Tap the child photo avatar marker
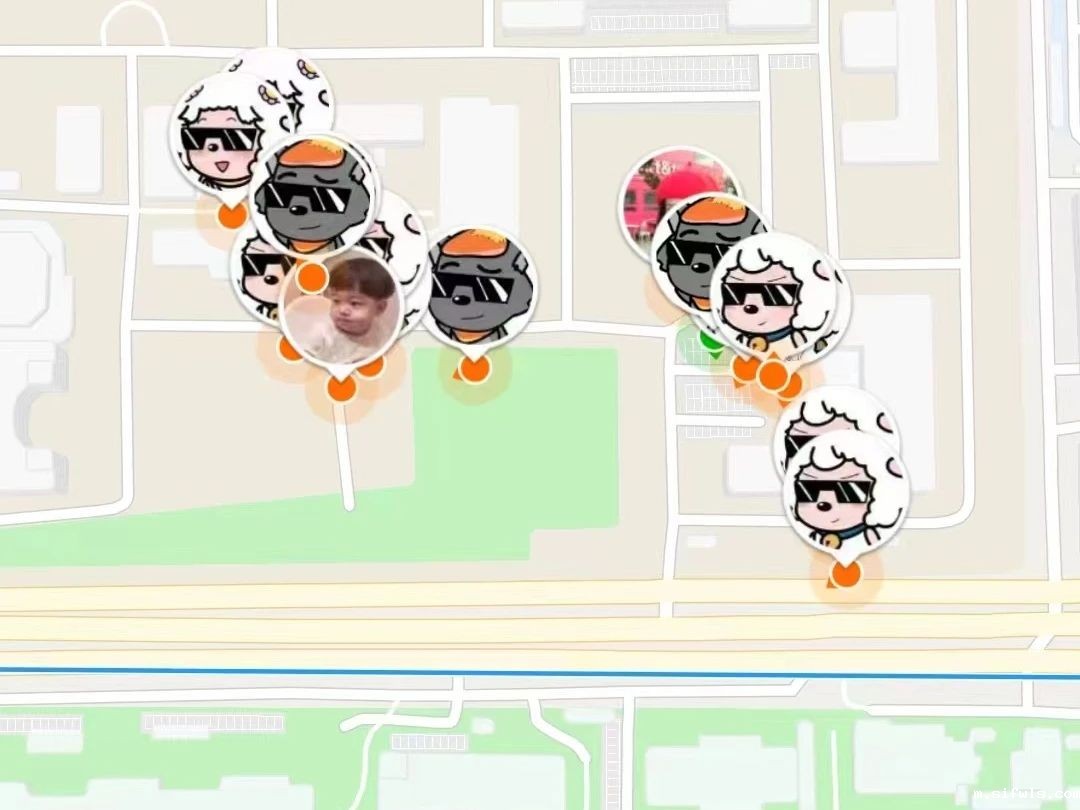Viewport: 1080px width, 810px height. tap(341, 312)
